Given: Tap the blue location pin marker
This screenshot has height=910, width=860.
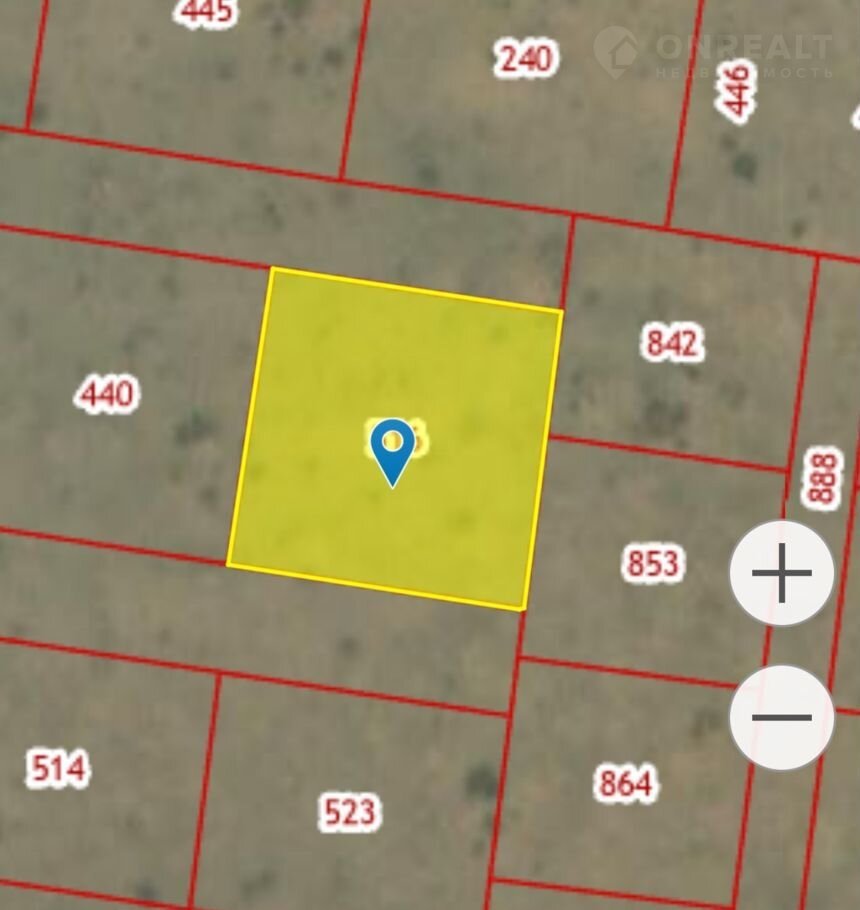Looking at the screenshot, I should (392, 449).
